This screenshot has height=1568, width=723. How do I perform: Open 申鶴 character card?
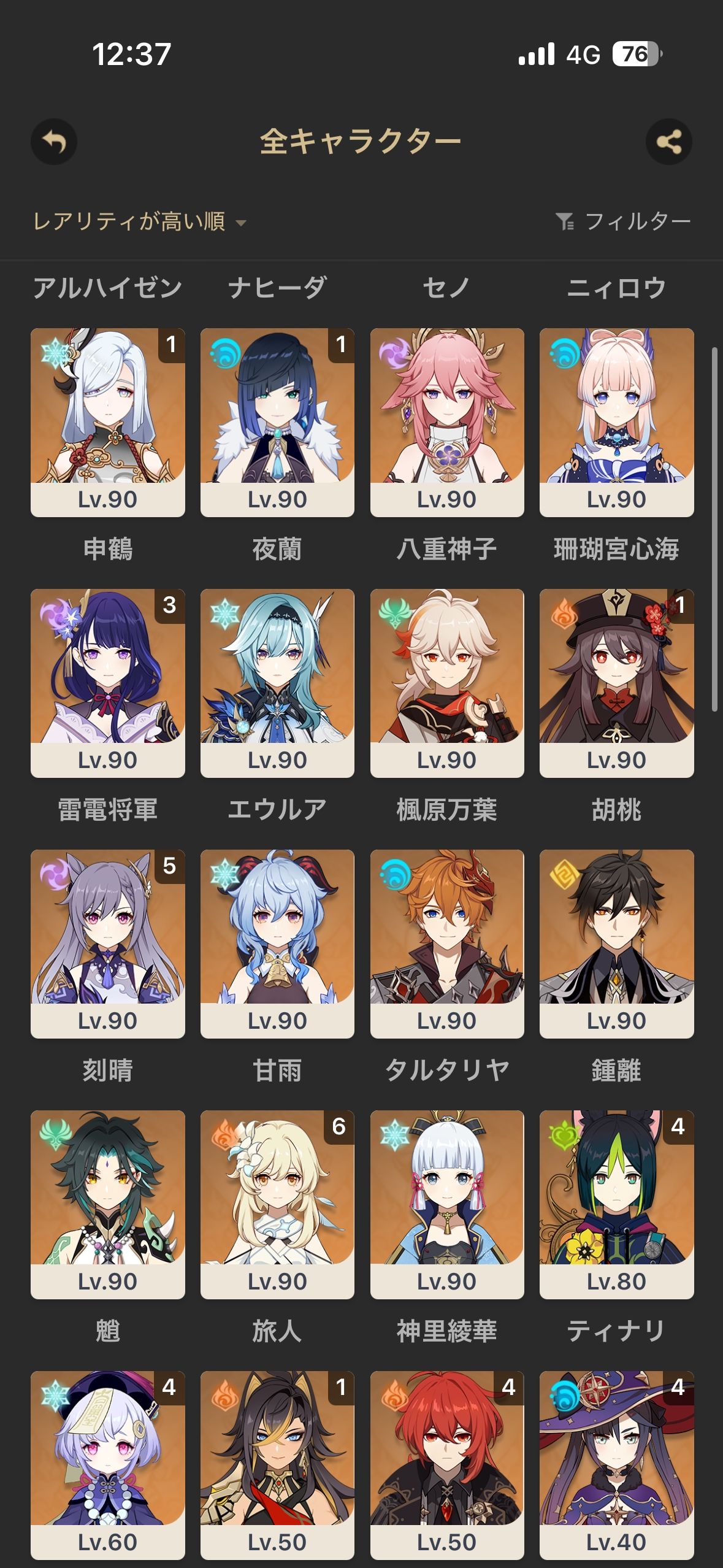(108, 422)
